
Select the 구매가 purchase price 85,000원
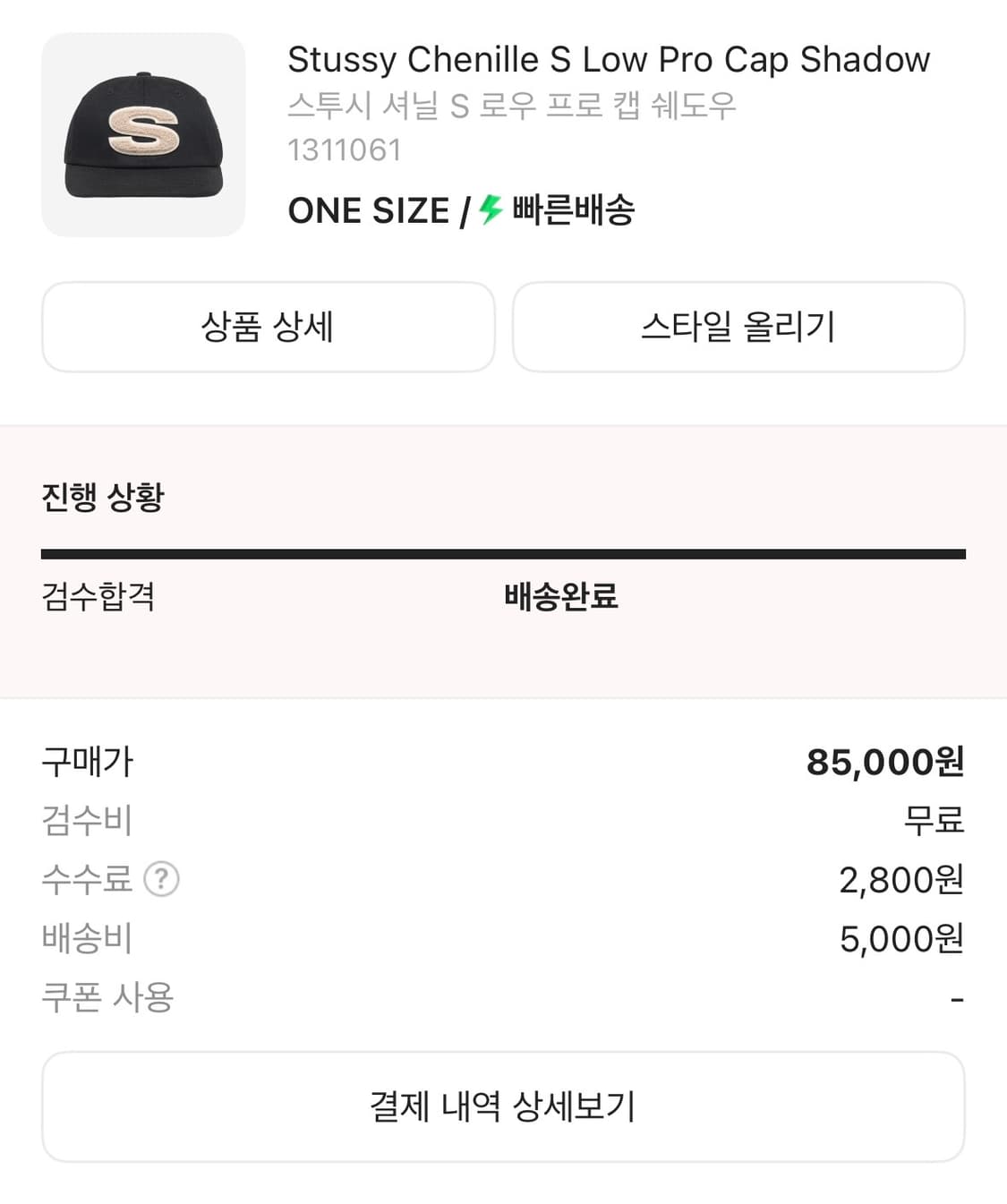pyautogui.click(x=884, y=762)
